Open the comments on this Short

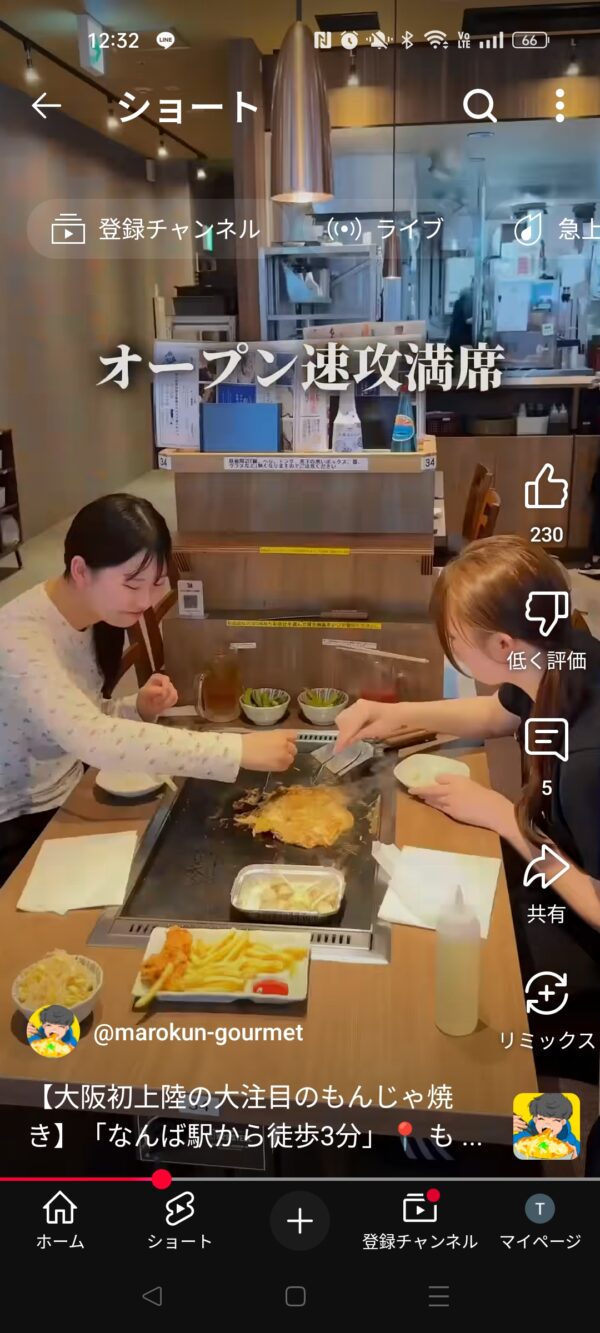(x=546, y=742)
